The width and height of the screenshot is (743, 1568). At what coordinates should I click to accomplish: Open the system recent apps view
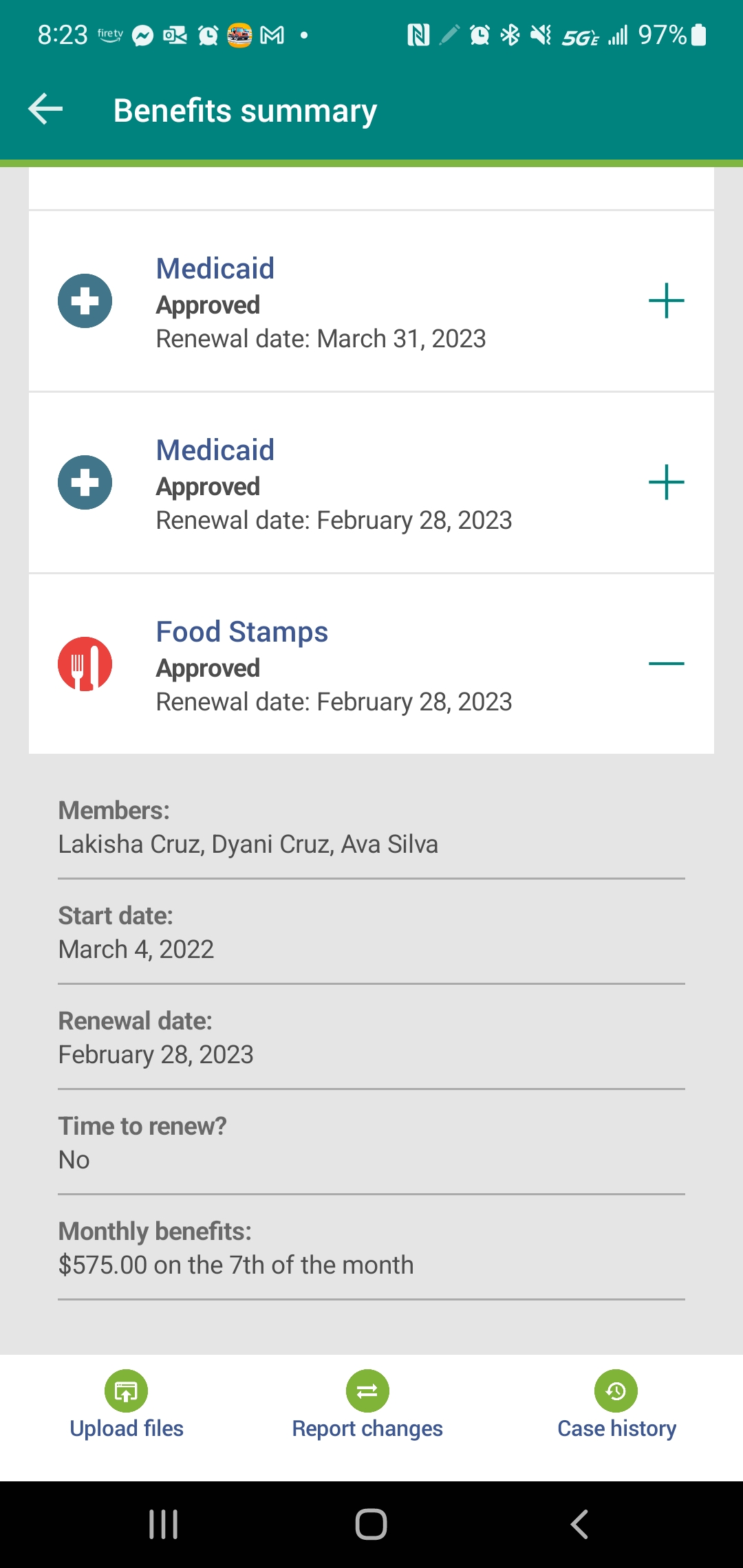pos(164,1525)
